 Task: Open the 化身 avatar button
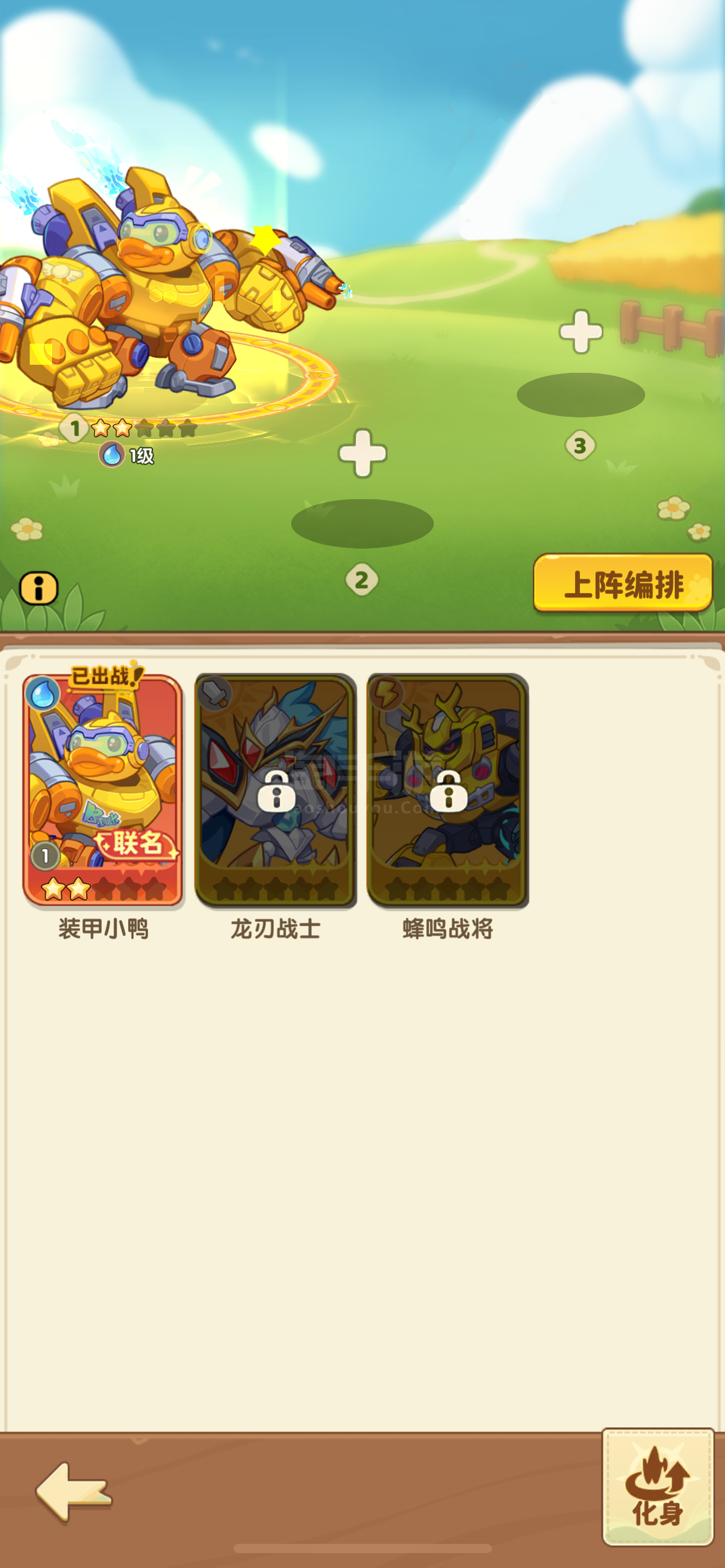click(x=658, y=1486)
